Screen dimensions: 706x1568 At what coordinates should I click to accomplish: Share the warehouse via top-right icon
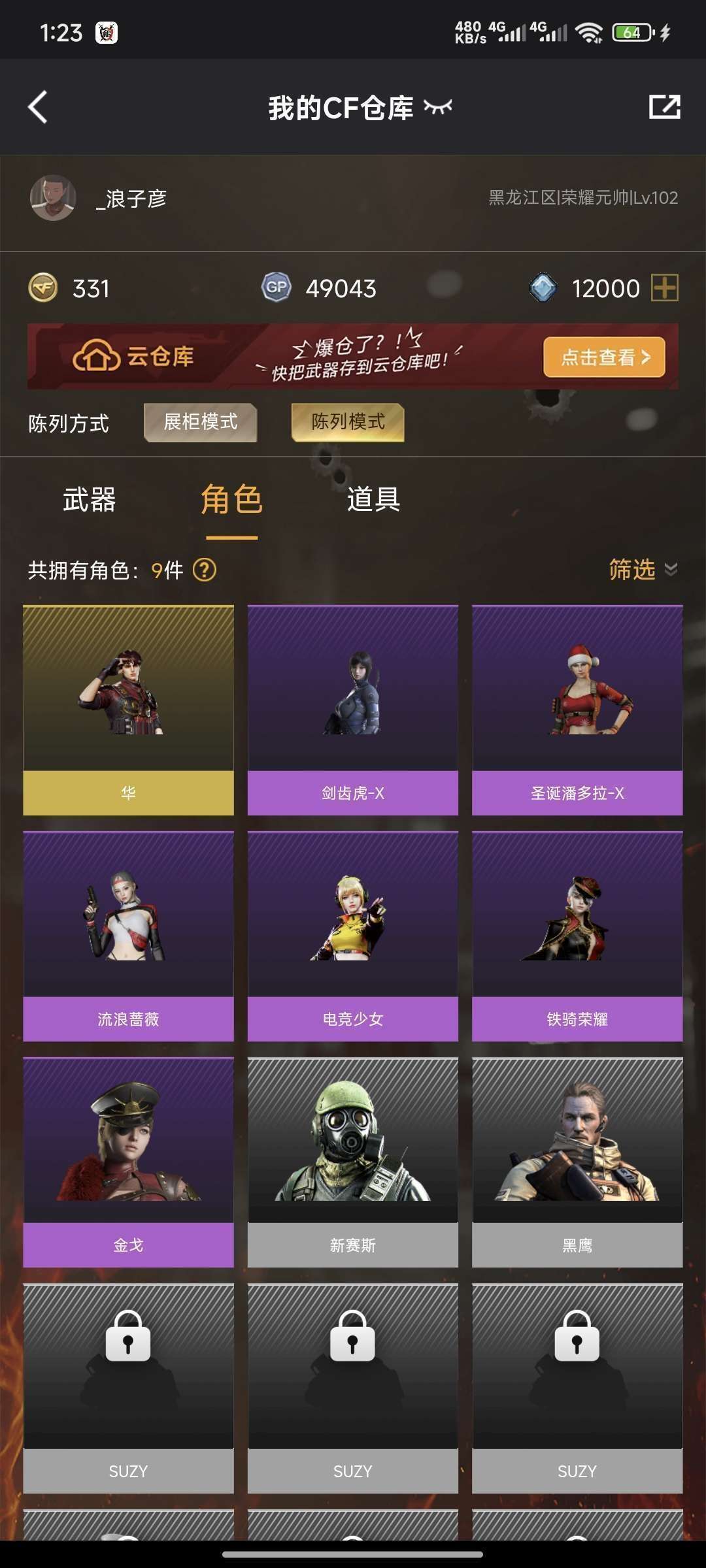[x=664, y=107]
